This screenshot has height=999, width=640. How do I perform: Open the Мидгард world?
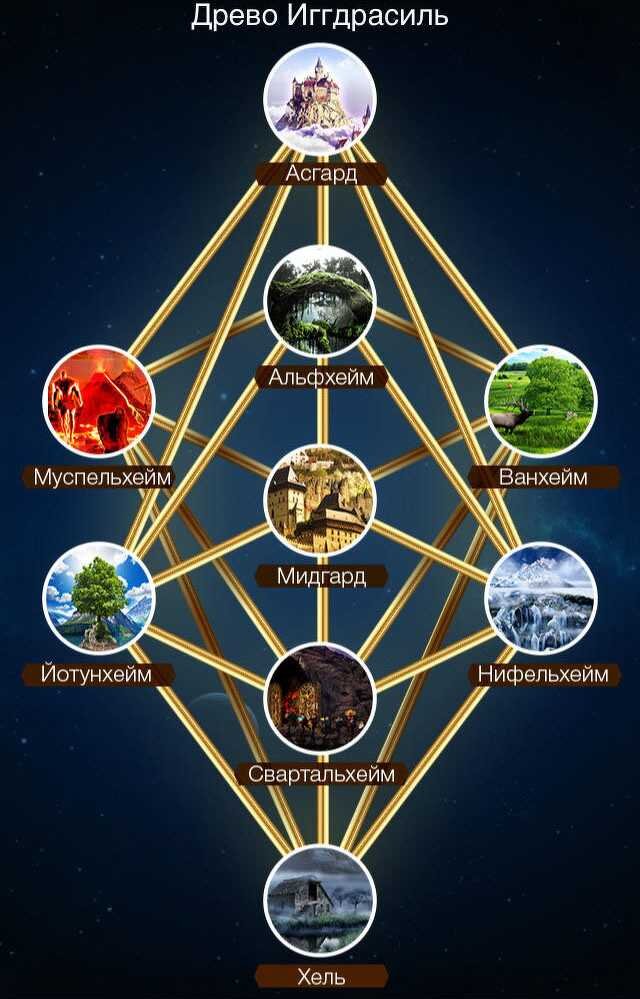[x=320, y=500]
